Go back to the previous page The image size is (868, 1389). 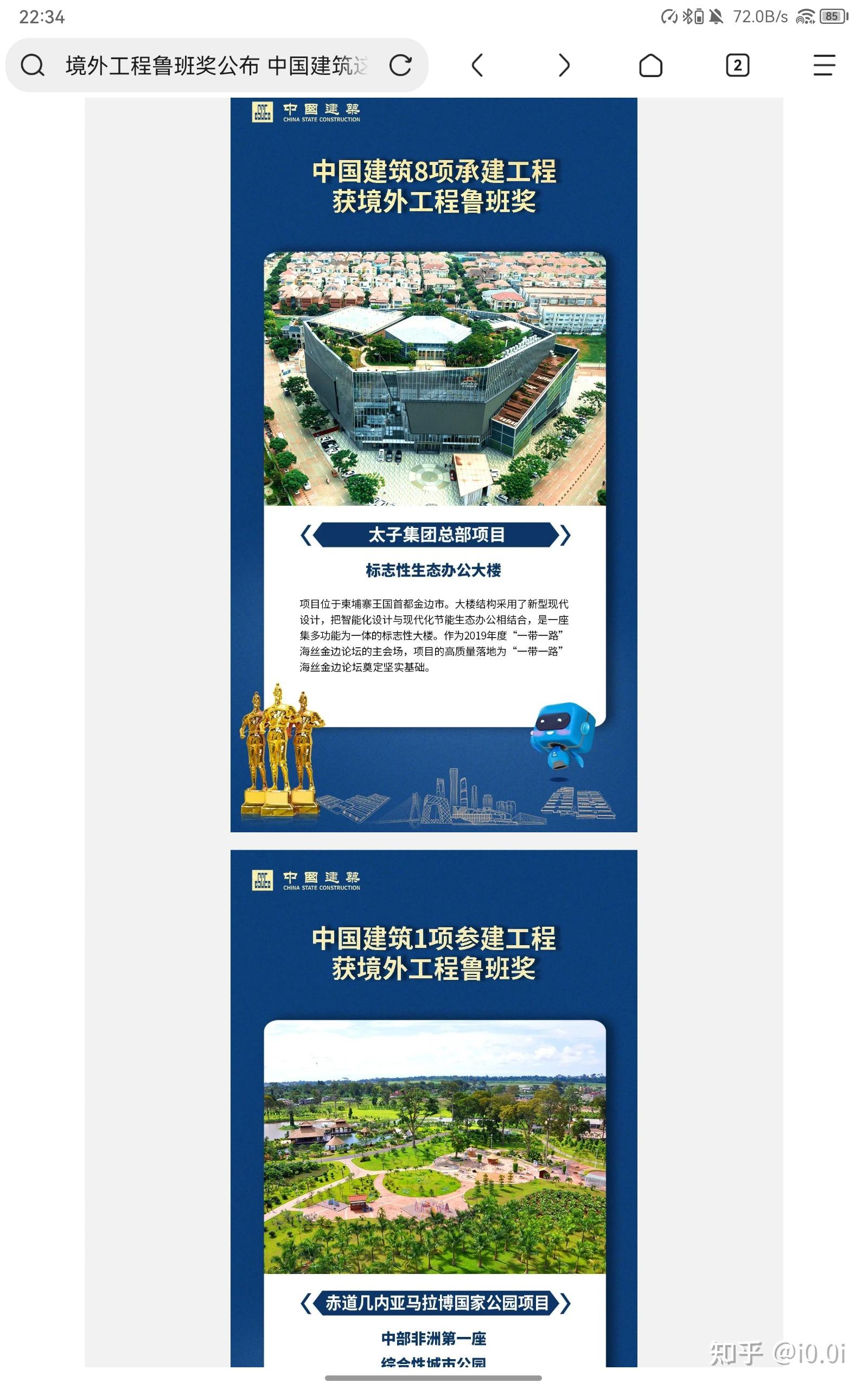pos(477,66)
